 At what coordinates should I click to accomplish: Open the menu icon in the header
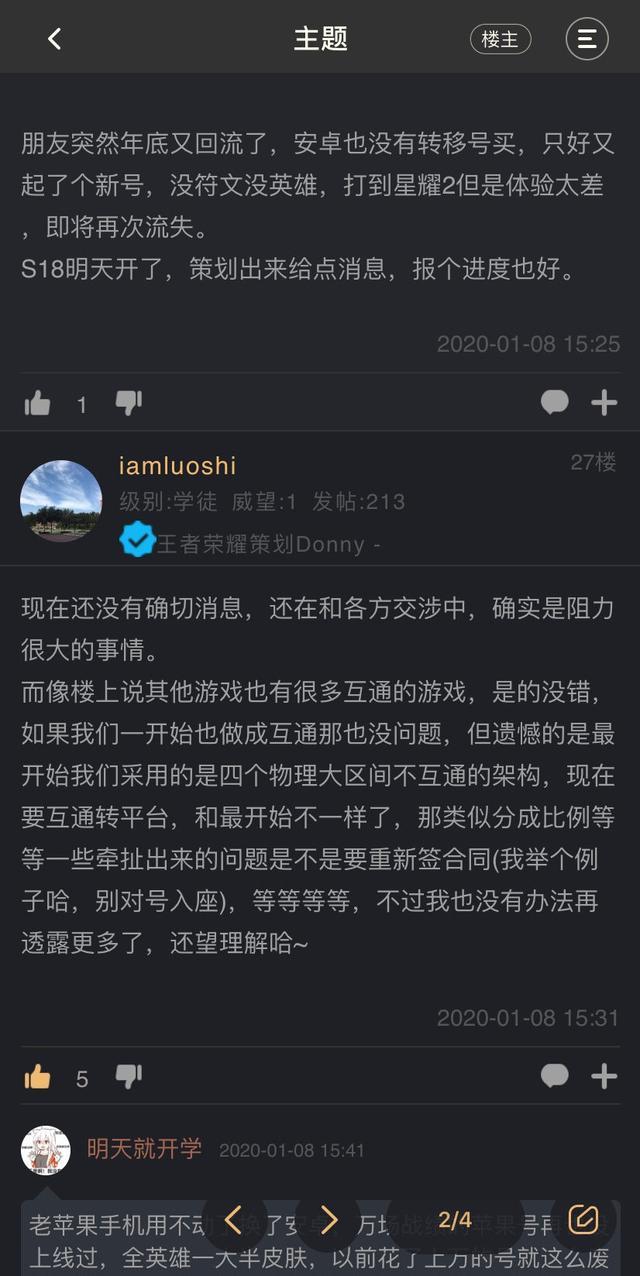tap(587, 39)
